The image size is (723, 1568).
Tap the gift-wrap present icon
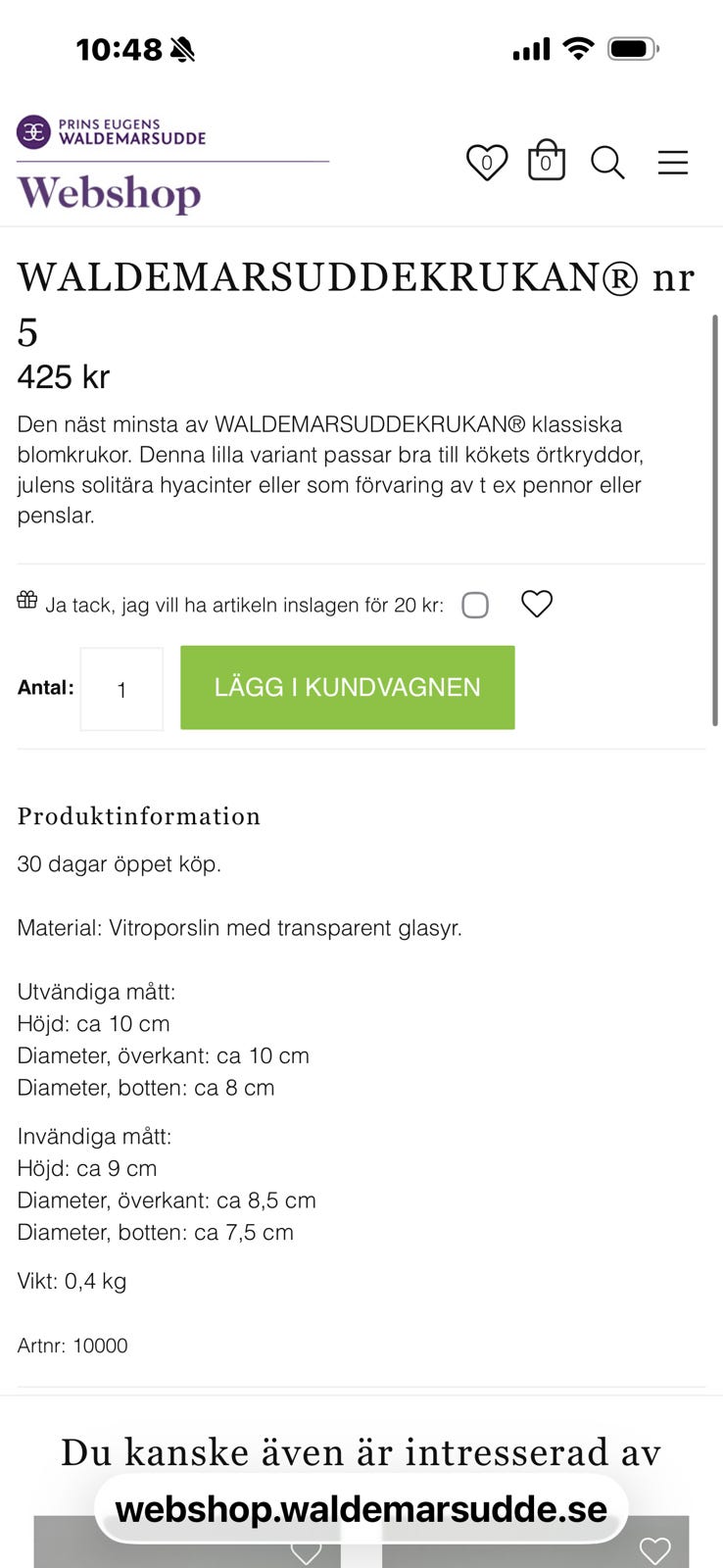tap(27, 599)
